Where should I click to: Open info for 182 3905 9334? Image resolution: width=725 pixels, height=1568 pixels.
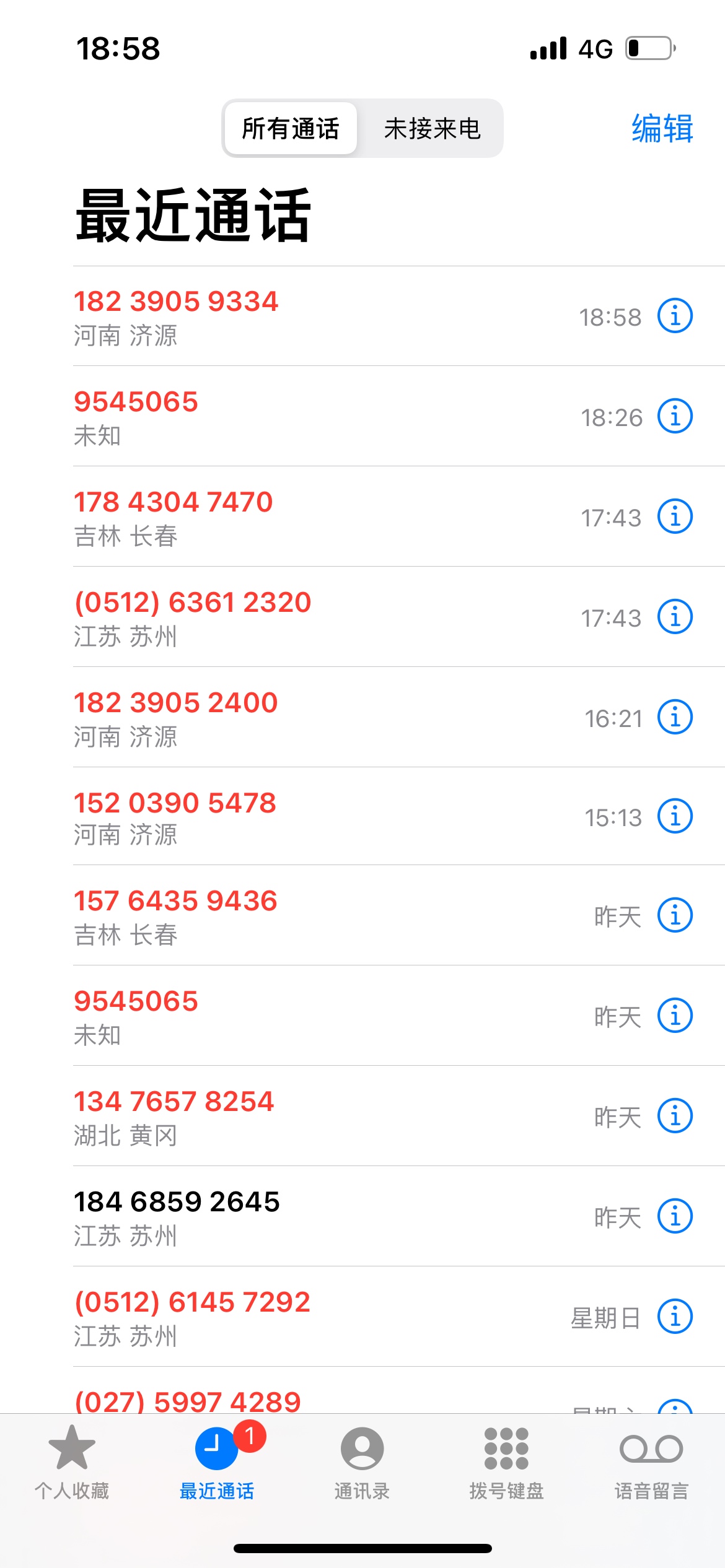pos(675,316)
